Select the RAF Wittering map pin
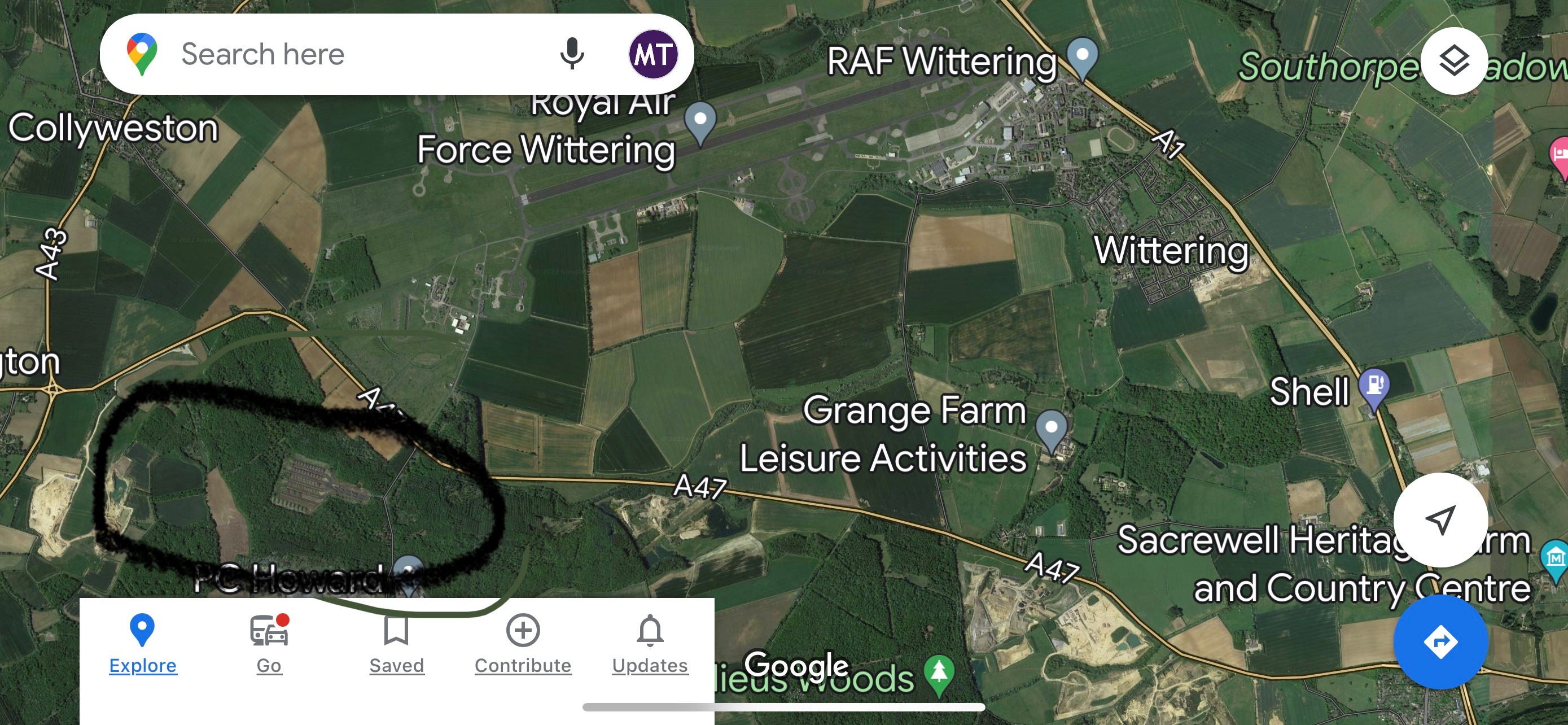This screenshot has height=725, width=1568. tap(1082, 56)
